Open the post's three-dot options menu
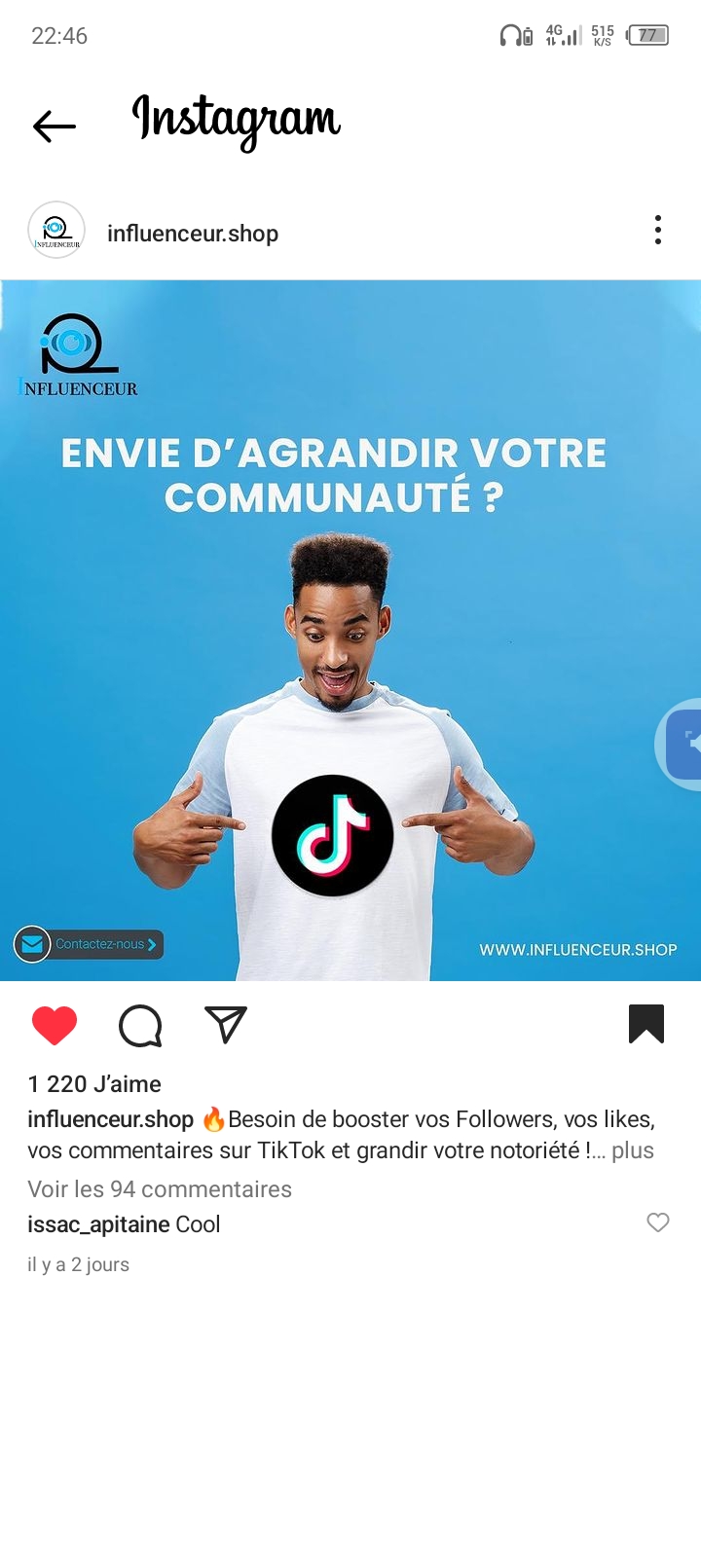This screenshot has width=701, height=1568. click(658, 231)
